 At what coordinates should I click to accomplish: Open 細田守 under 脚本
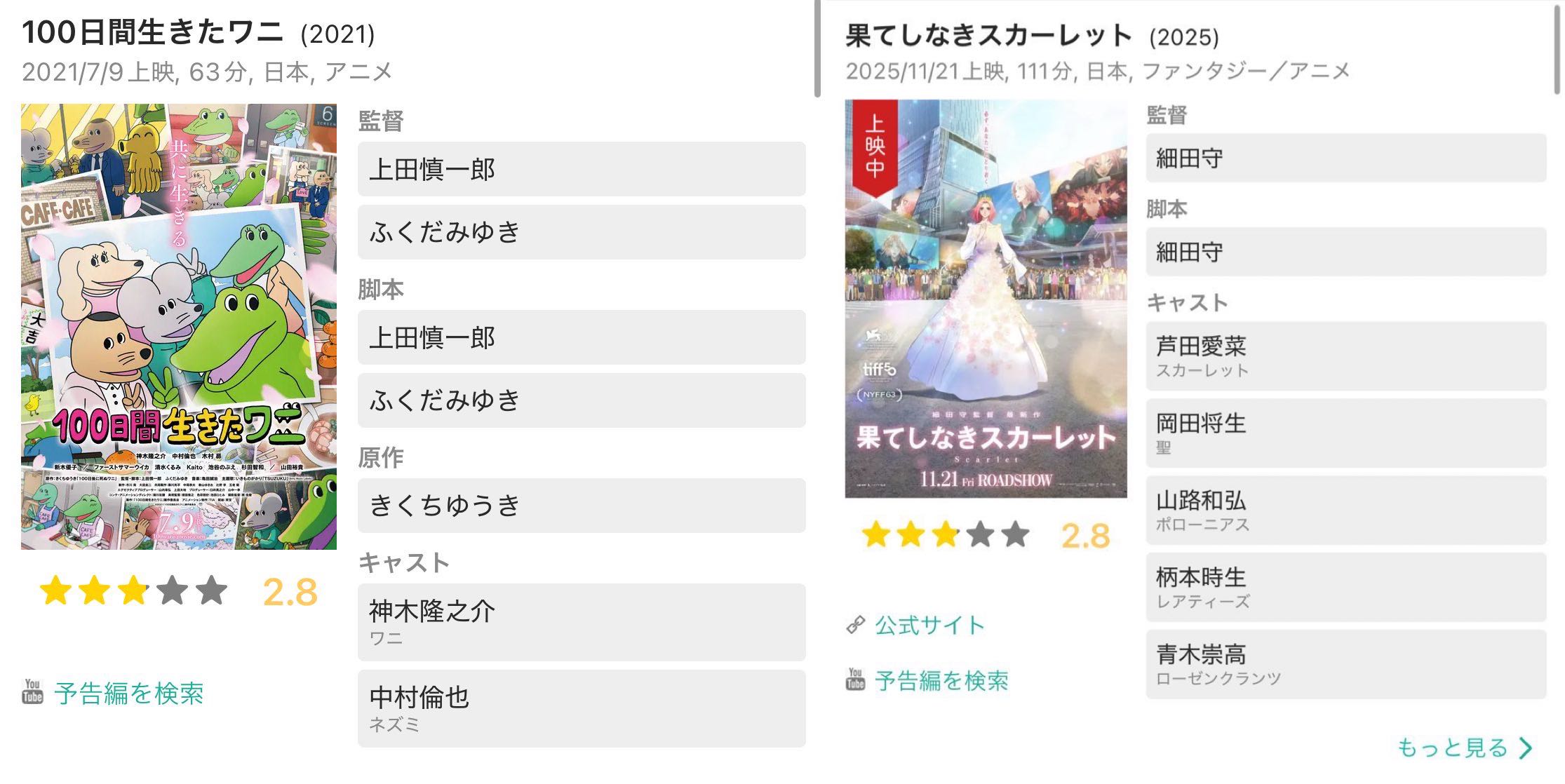tap(1345, 252)
